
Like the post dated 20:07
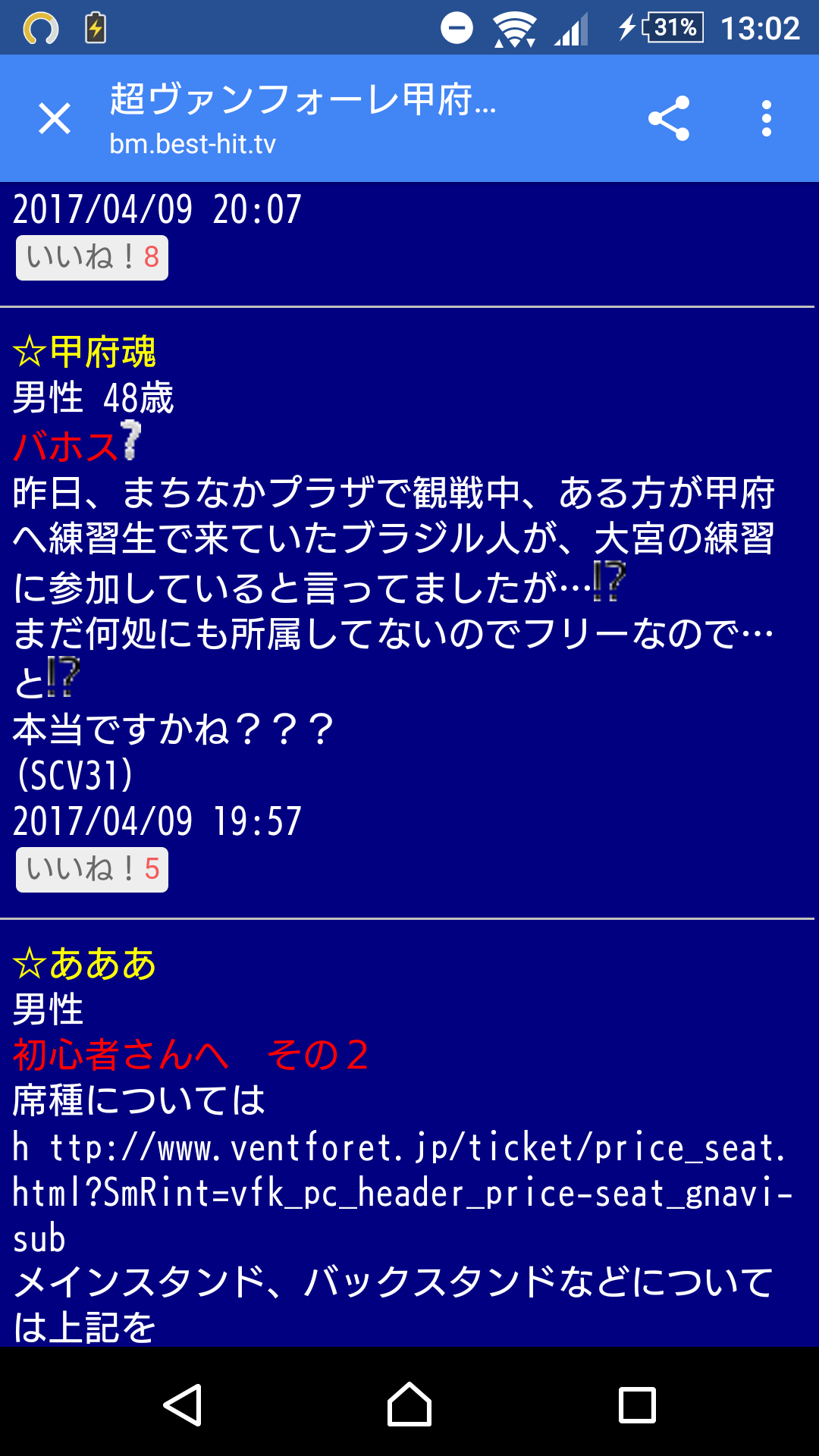[92, 258]
